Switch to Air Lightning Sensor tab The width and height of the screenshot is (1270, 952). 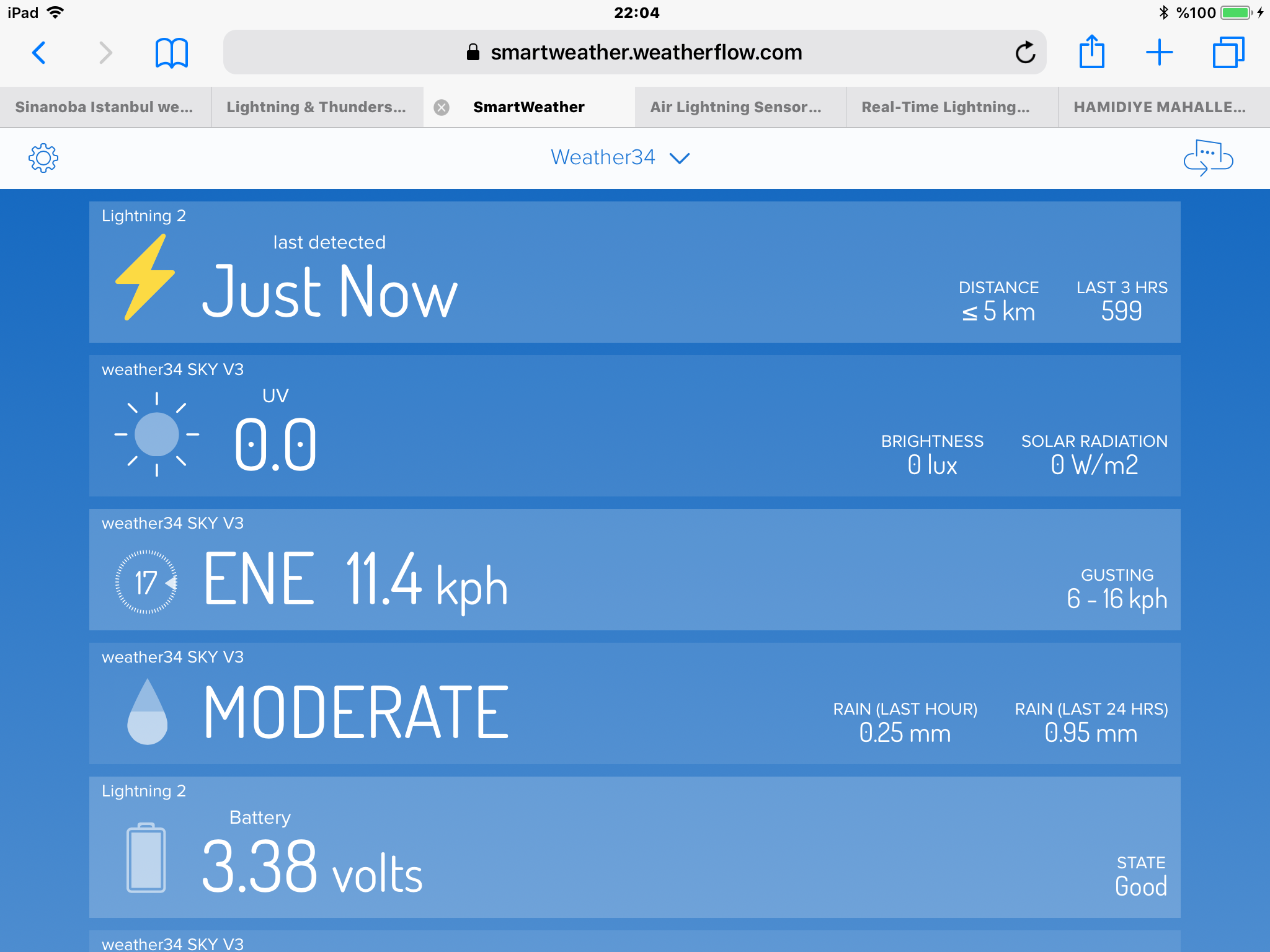coord(735,107)
